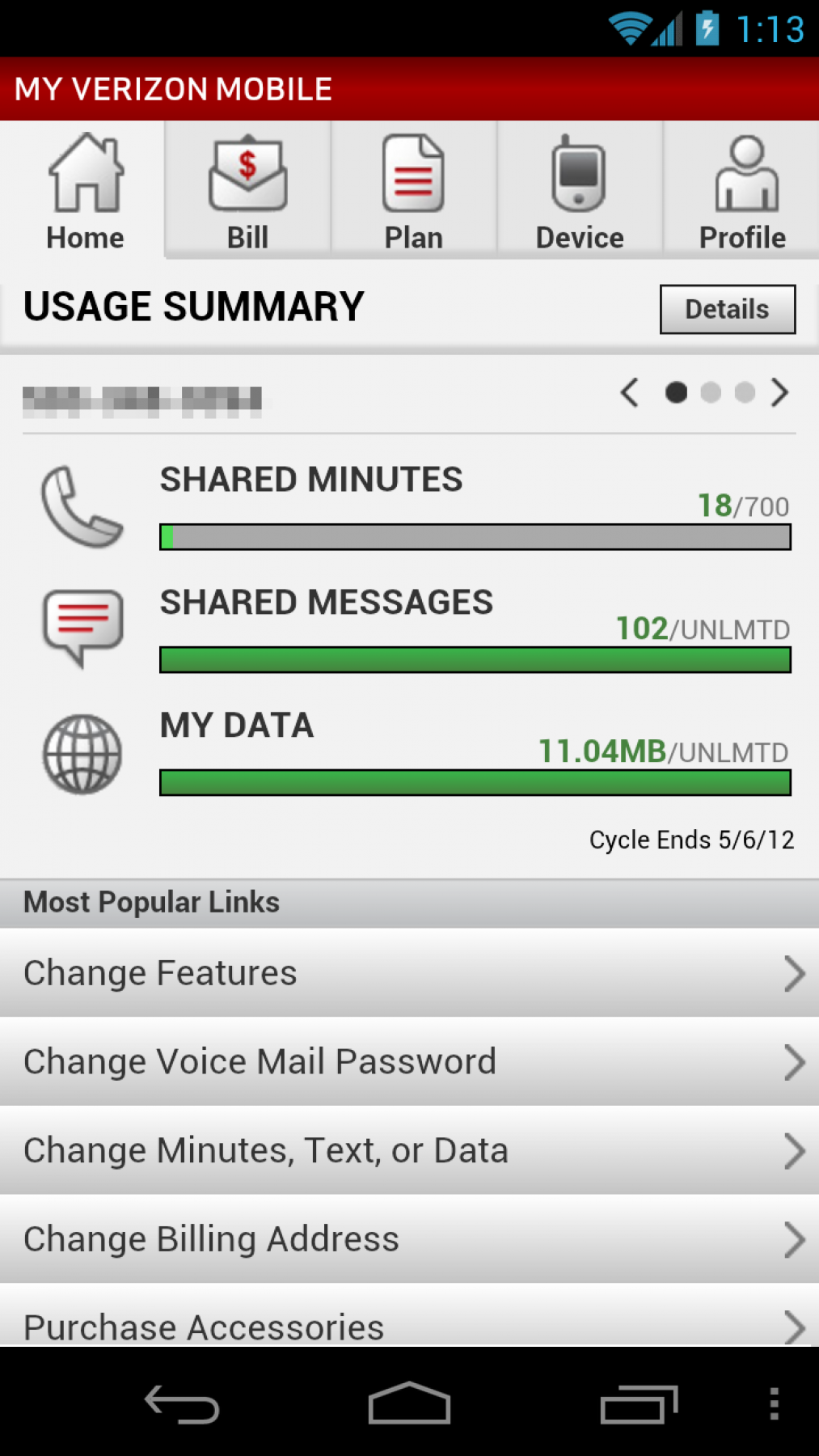Open Change Voice Mail Password
This screenshot has width=819, height=1456.
[409, 1061]
